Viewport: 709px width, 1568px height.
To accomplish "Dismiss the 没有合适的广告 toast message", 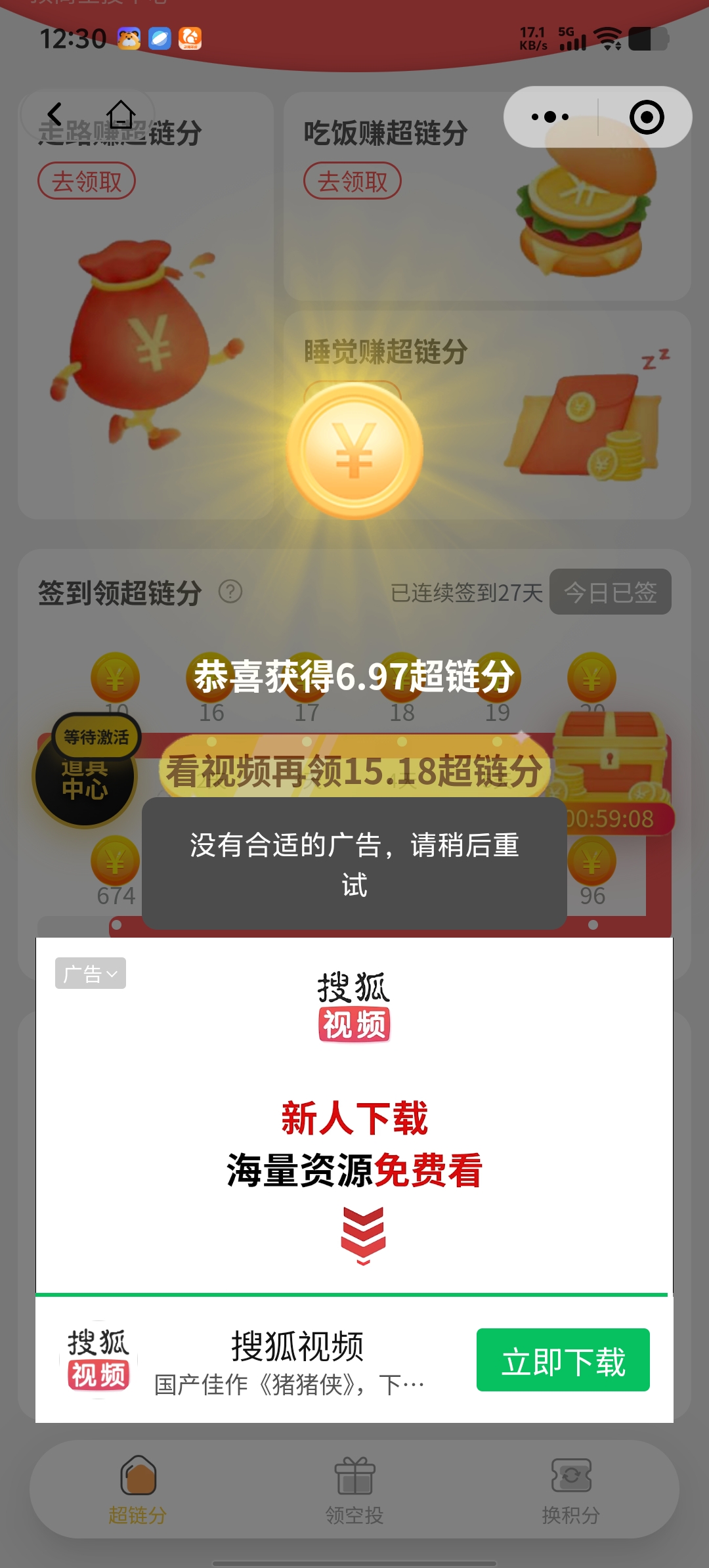I will coord(354,865).
